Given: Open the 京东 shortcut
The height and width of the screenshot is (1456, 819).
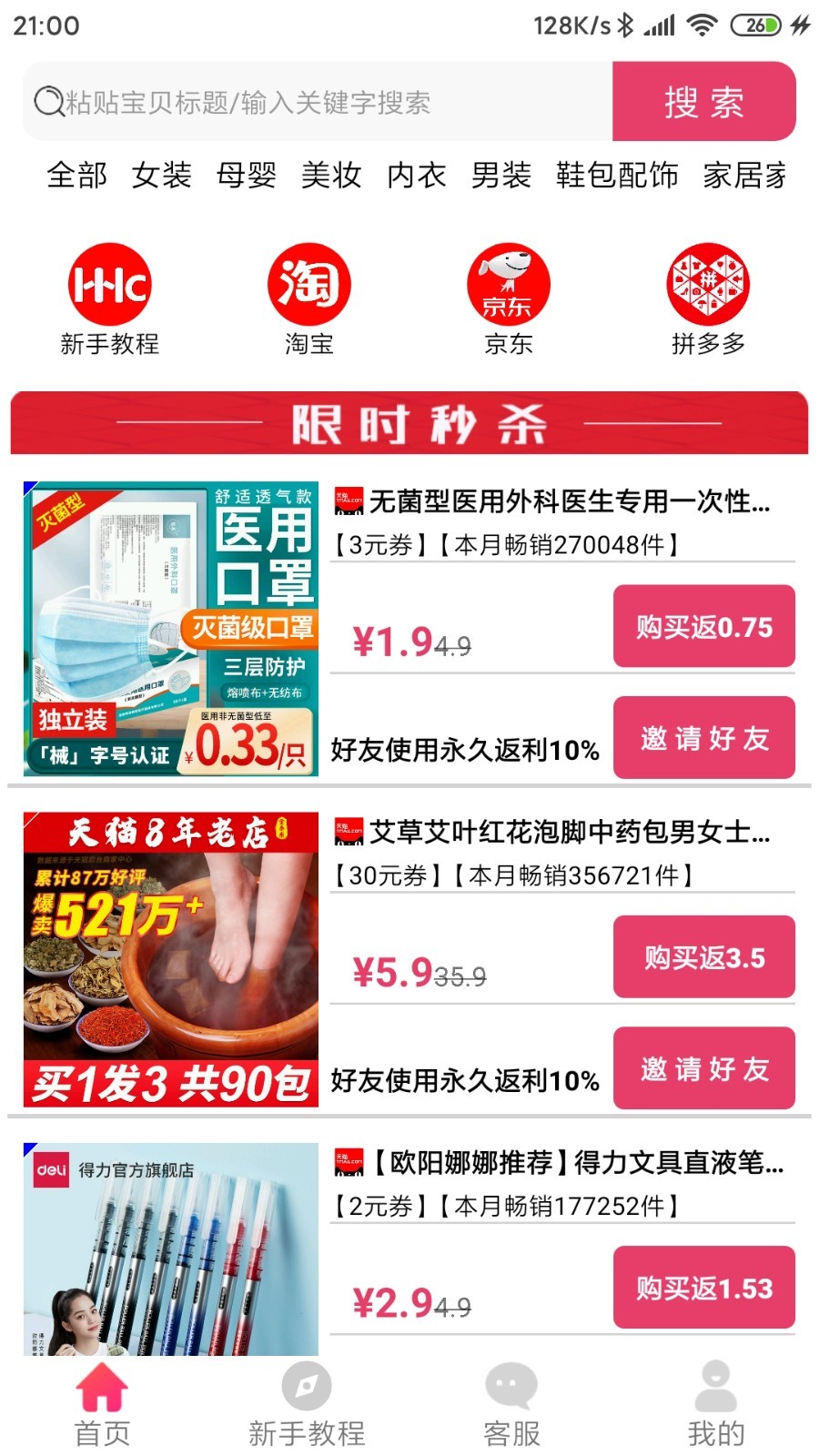Looking at the screenshot, I should point(508,285).
